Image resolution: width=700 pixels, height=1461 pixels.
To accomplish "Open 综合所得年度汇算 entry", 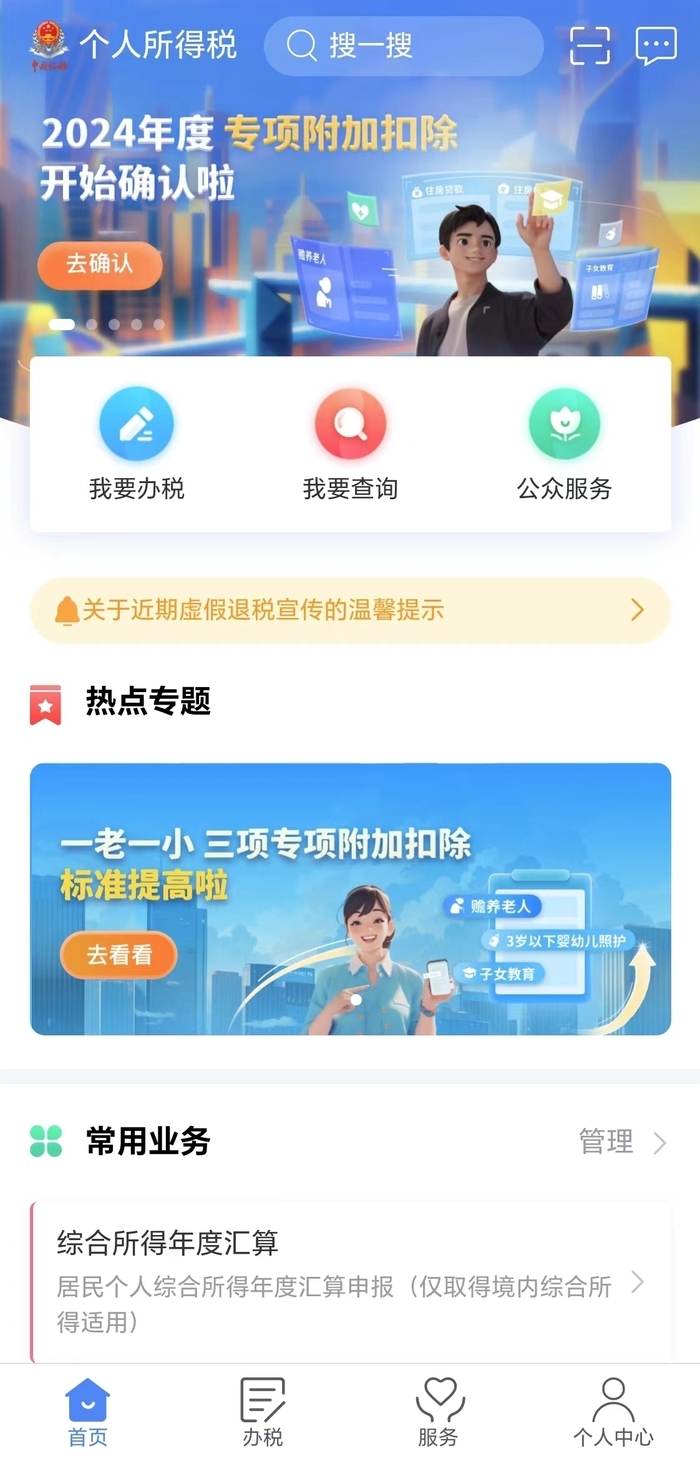I will point(350,1282).
